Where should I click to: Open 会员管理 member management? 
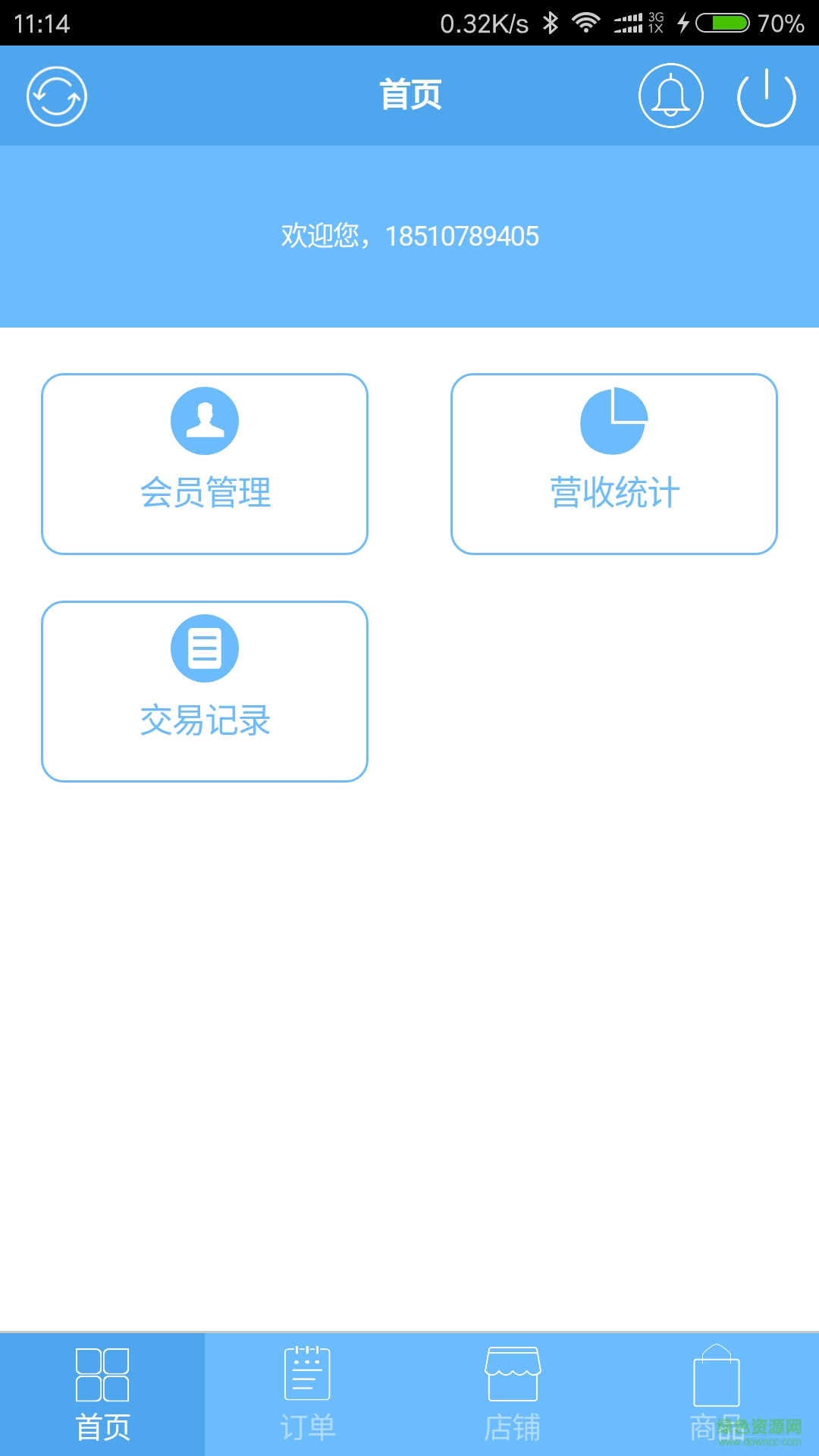tap(205, 464)
